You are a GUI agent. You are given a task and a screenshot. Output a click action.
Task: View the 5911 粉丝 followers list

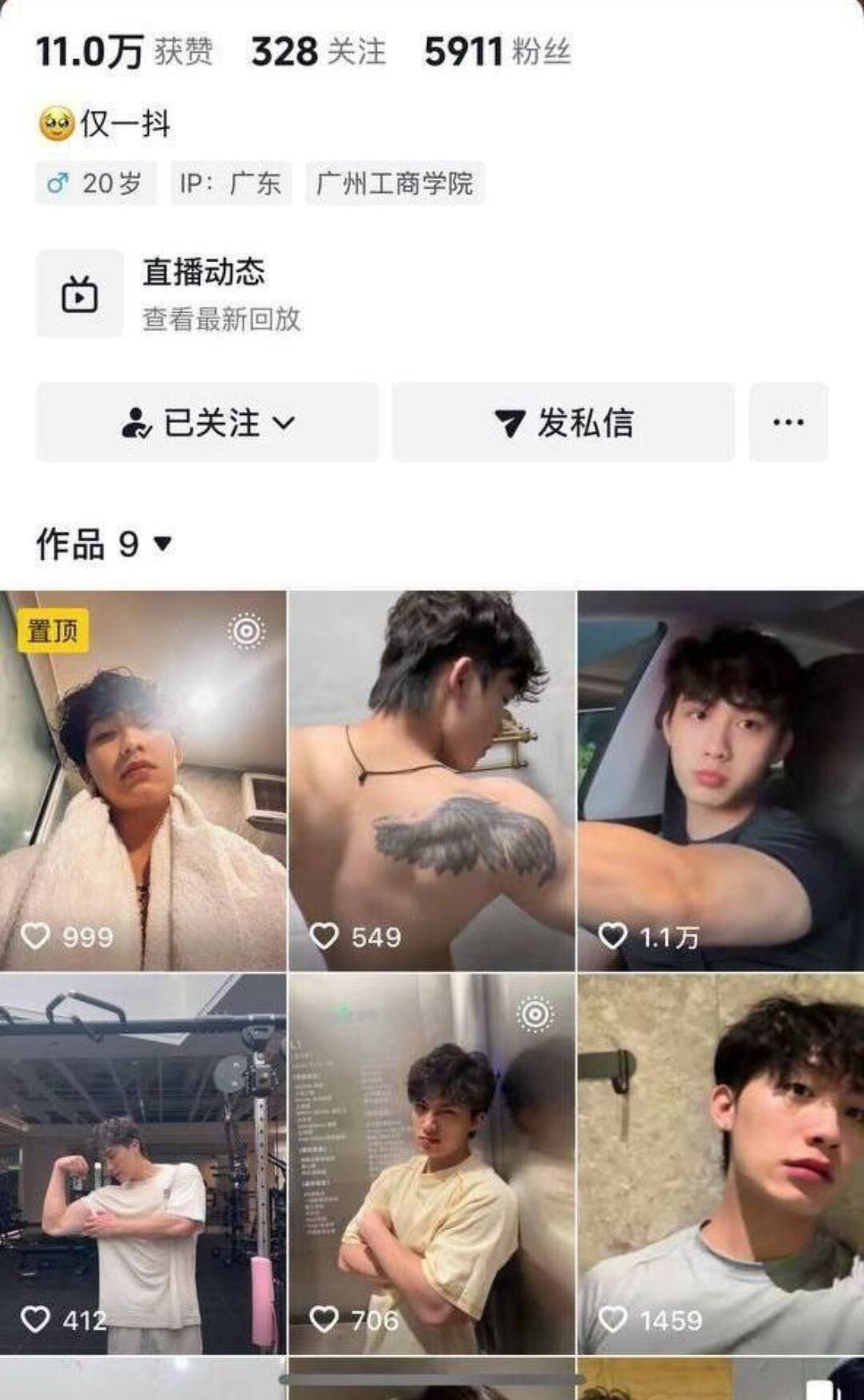(497, 52)
